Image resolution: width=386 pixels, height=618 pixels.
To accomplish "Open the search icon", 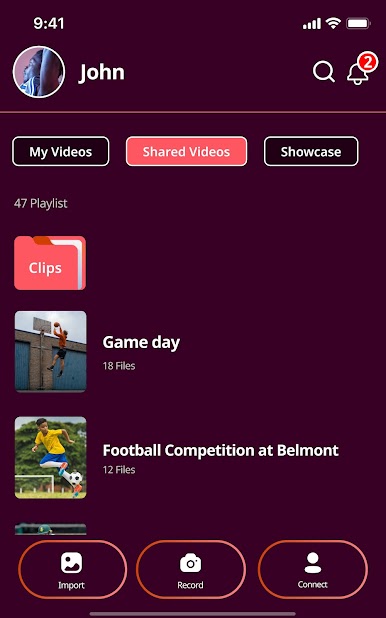I will [324, 72].
